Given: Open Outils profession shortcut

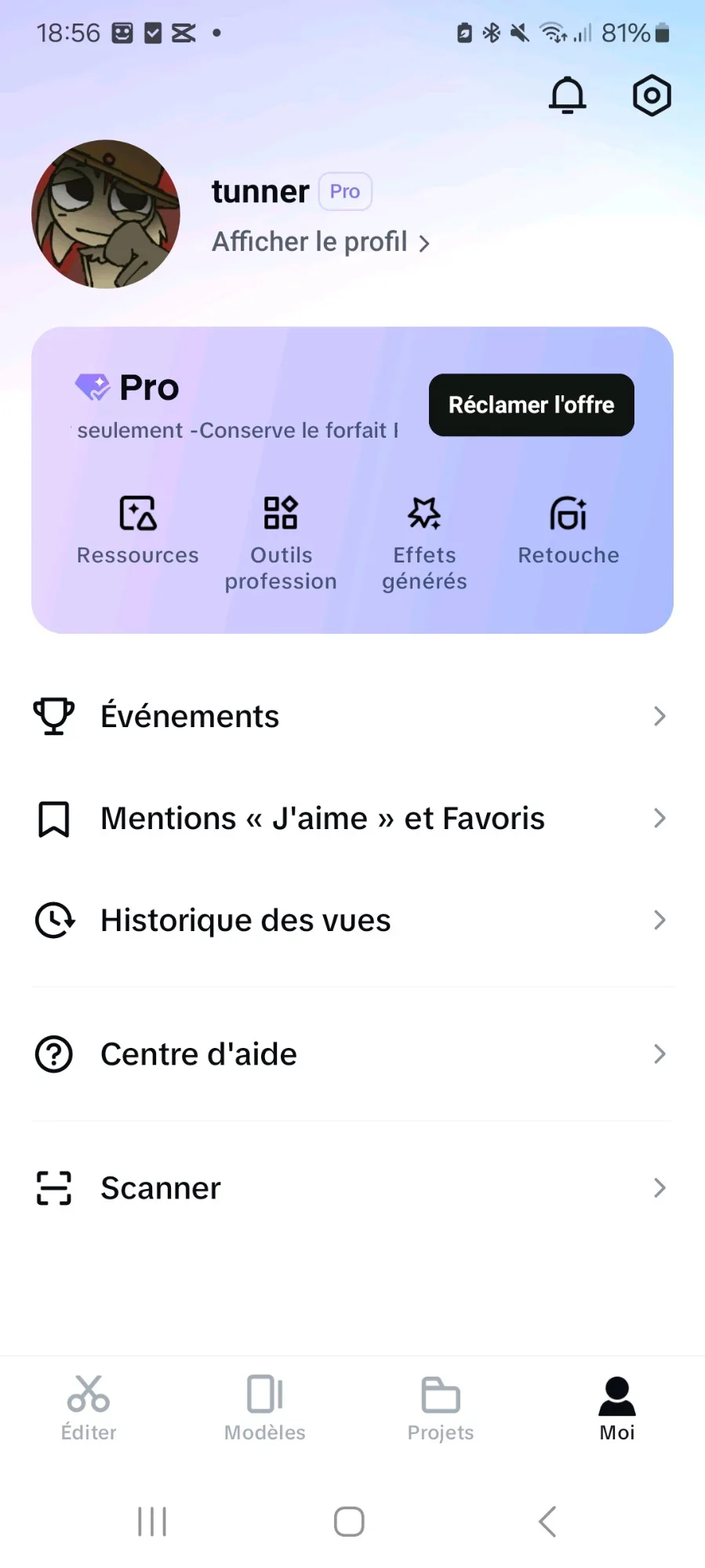Looking at the screenshot, I should (281, 542).
